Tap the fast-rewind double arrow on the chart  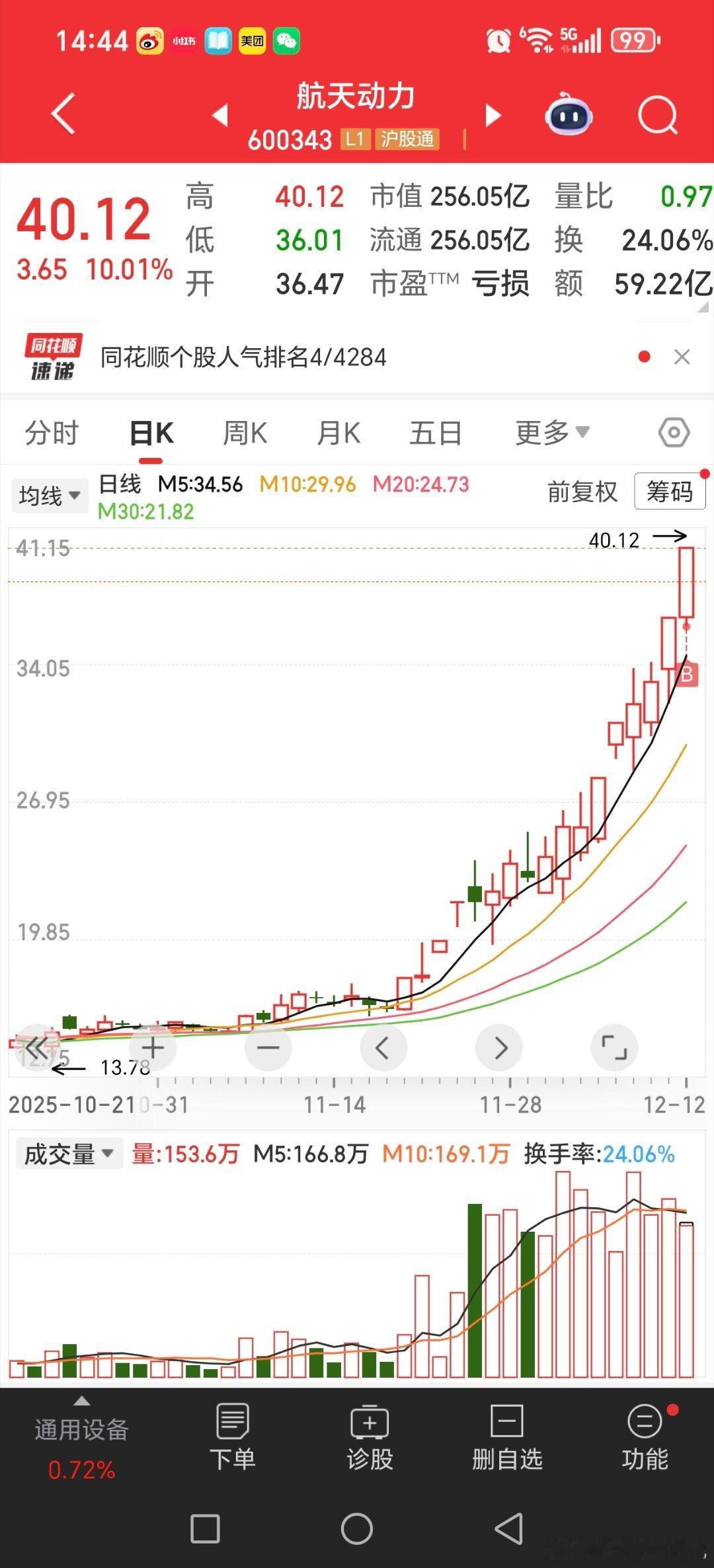tap(38, 1047)
